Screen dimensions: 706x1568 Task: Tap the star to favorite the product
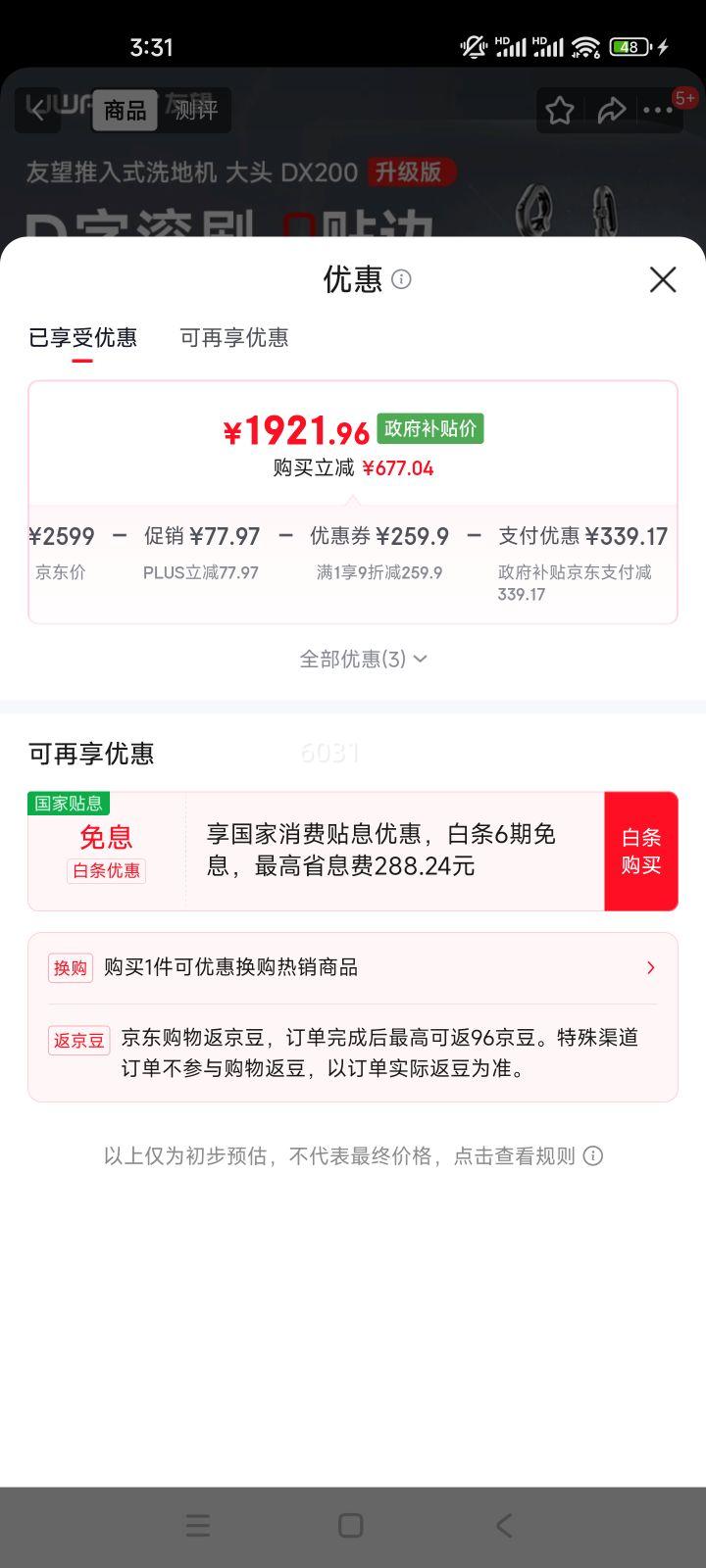[559, 110]
